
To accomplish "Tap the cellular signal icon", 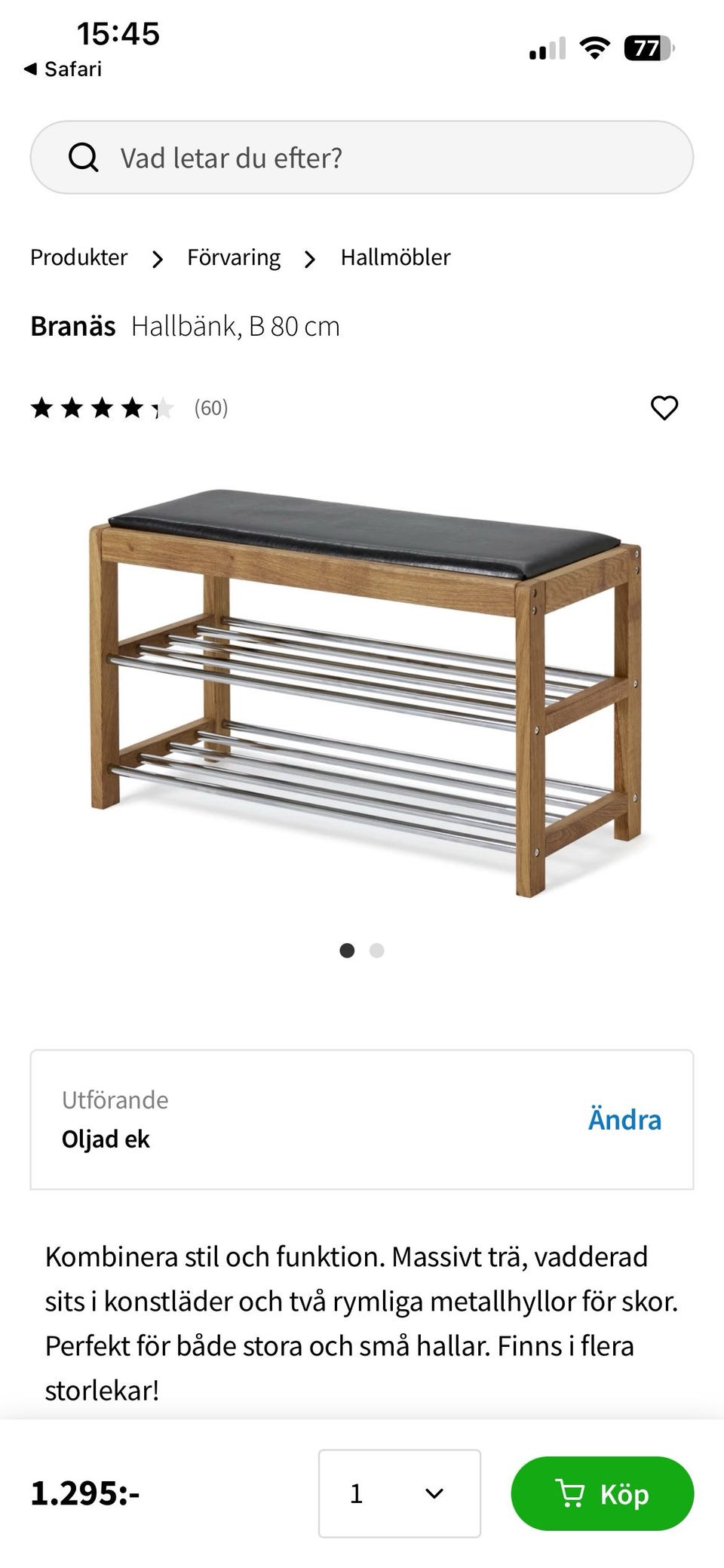I will click(x=547, y=48).
